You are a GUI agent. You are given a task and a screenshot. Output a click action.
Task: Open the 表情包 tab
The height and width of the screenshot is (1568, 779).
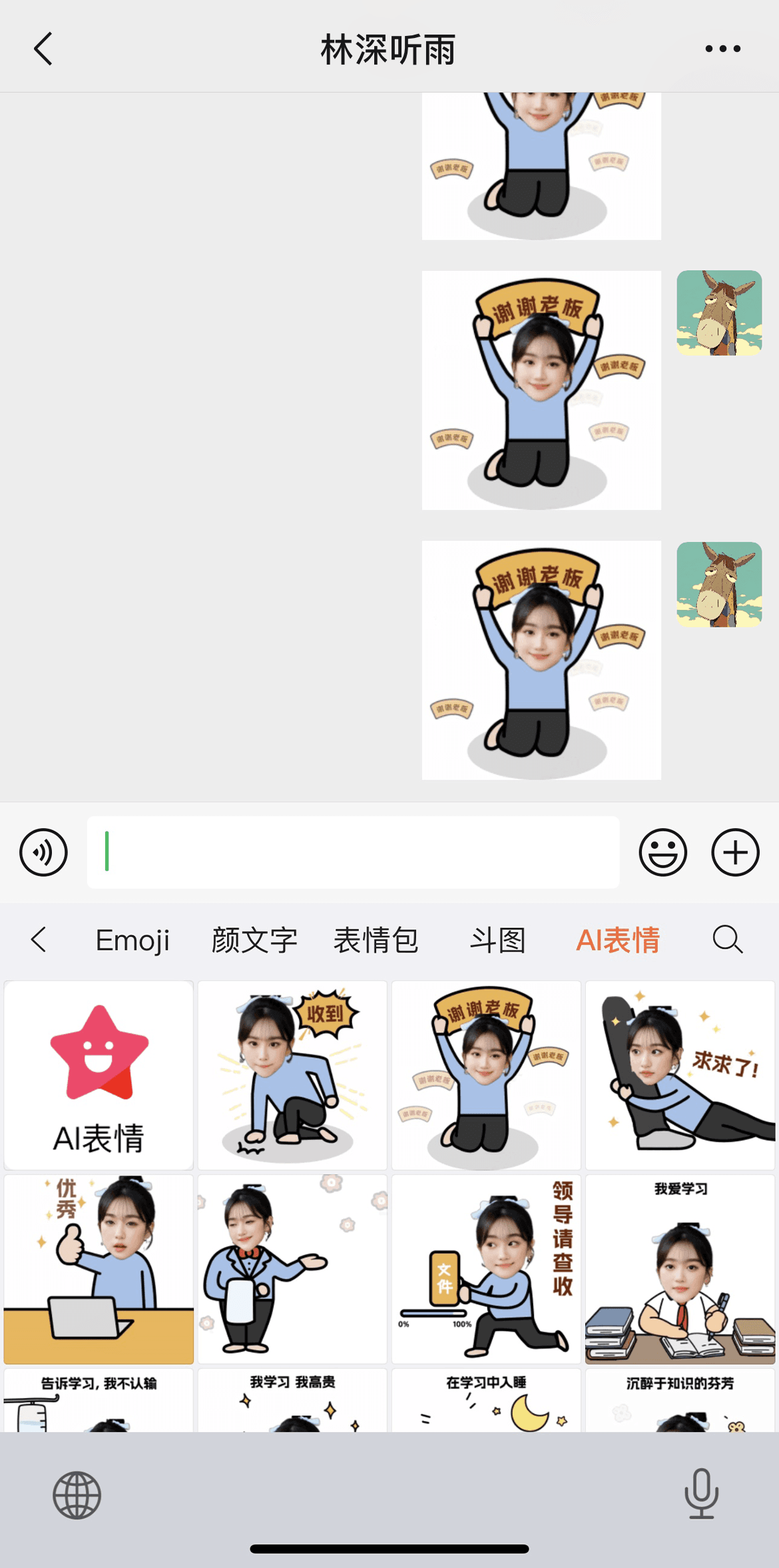[376, 940]
